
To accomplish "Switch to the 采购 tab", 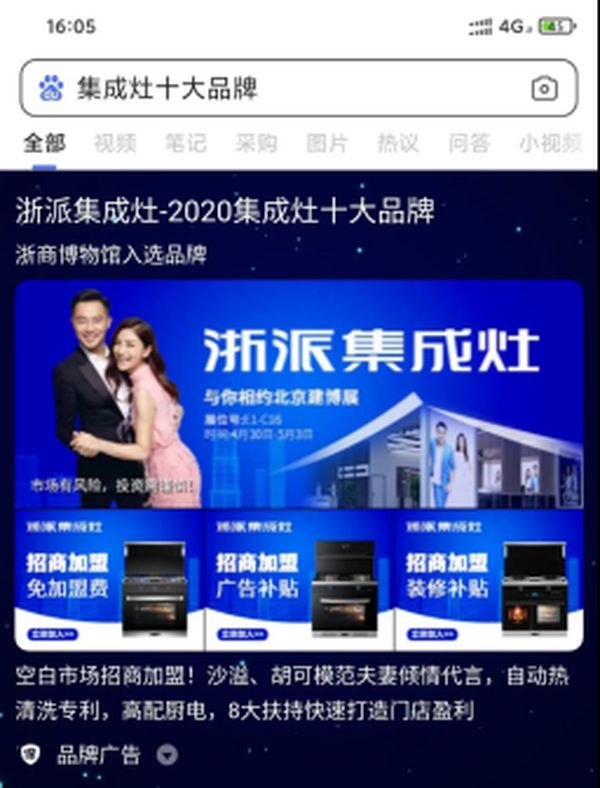I will (256, 143).
